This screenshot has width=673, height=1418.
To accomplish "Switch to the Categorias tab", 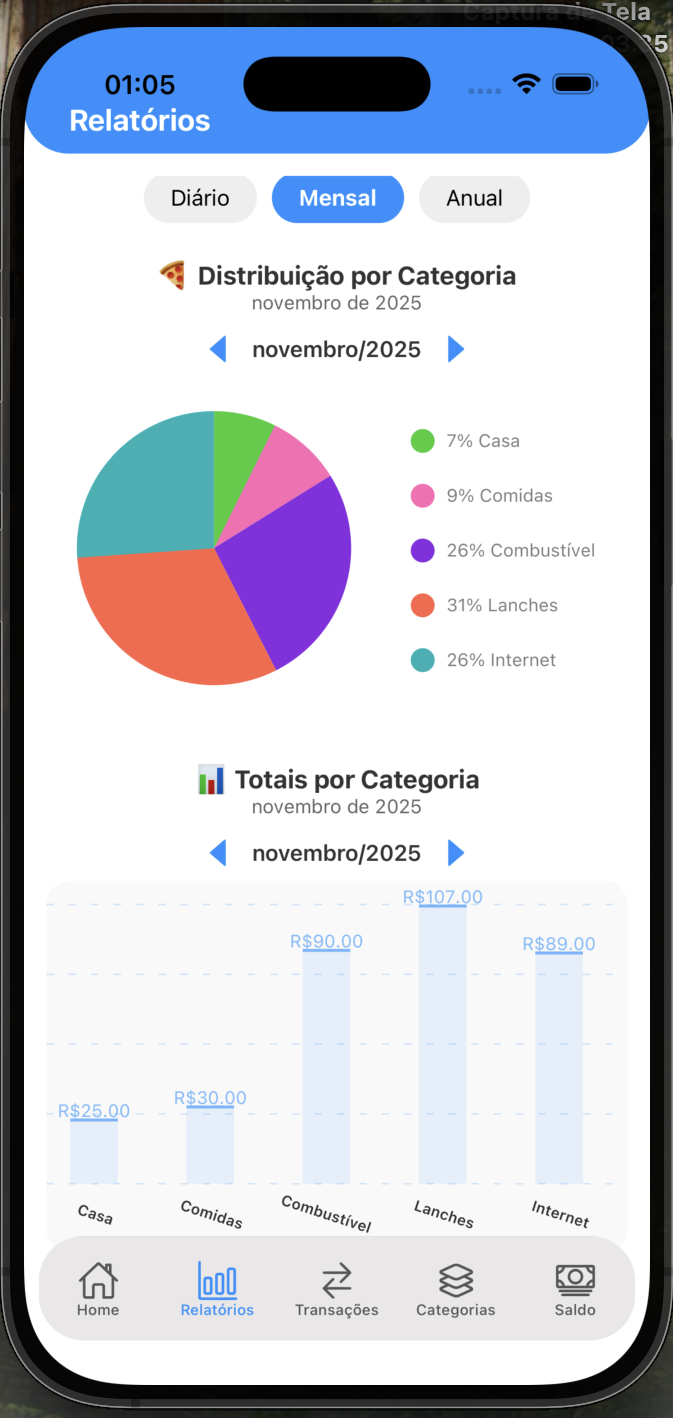I will [456, 1288].
